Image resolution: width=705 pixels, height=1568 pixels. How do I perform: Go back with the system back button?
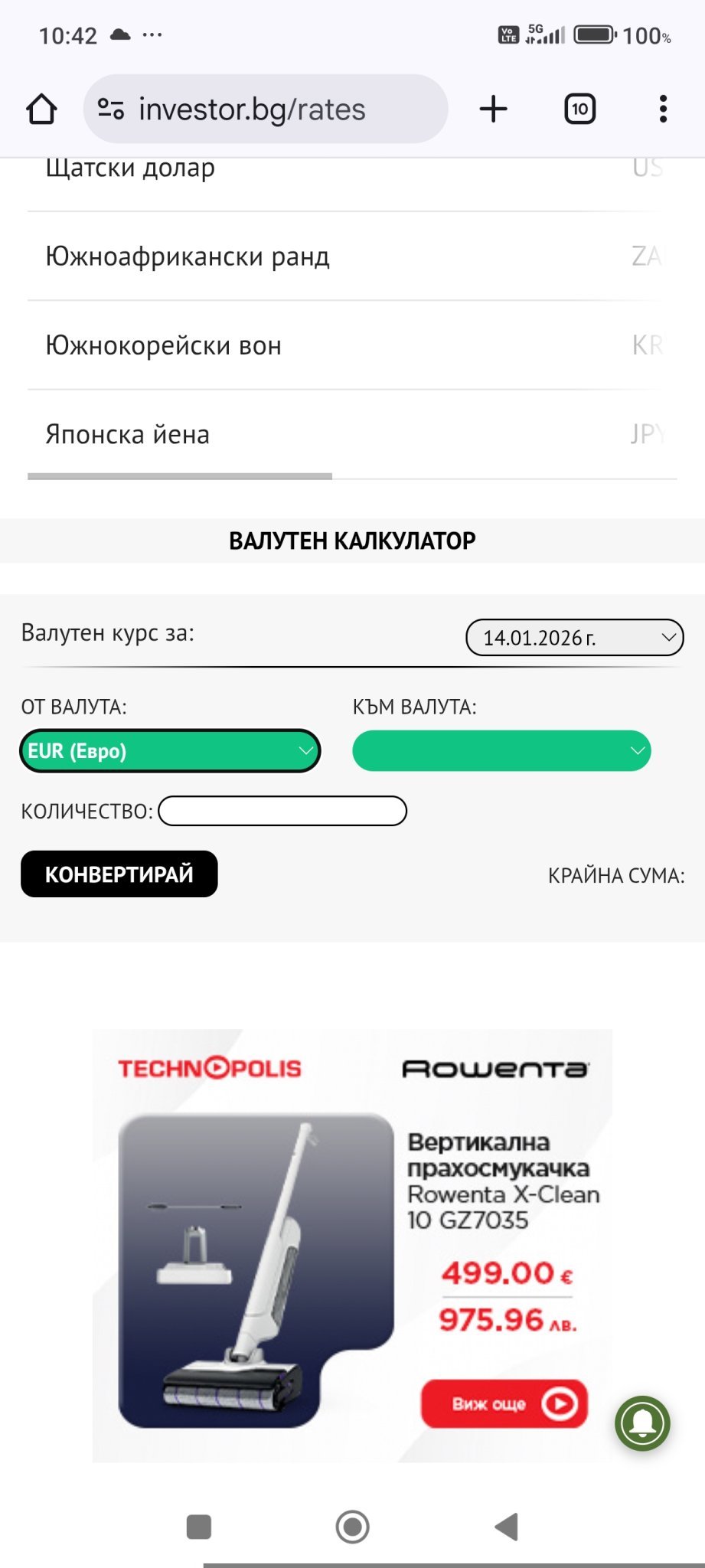[506, 1527]
